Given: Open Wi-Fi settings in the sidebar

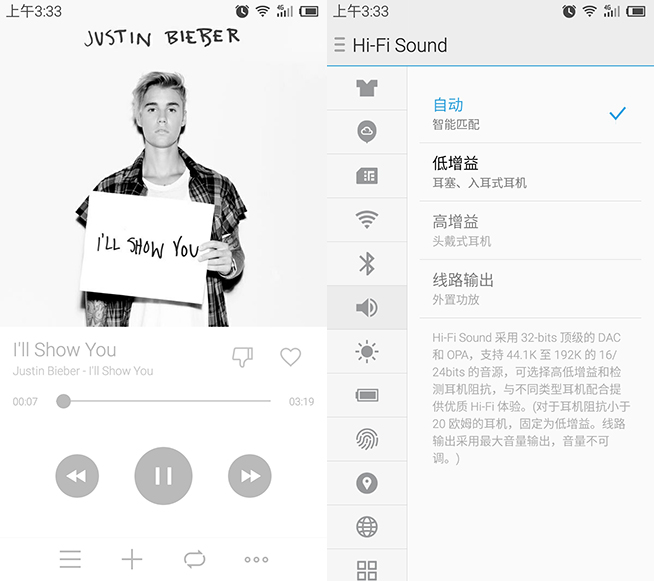Looking at the screenshot, I should [367, 219].
